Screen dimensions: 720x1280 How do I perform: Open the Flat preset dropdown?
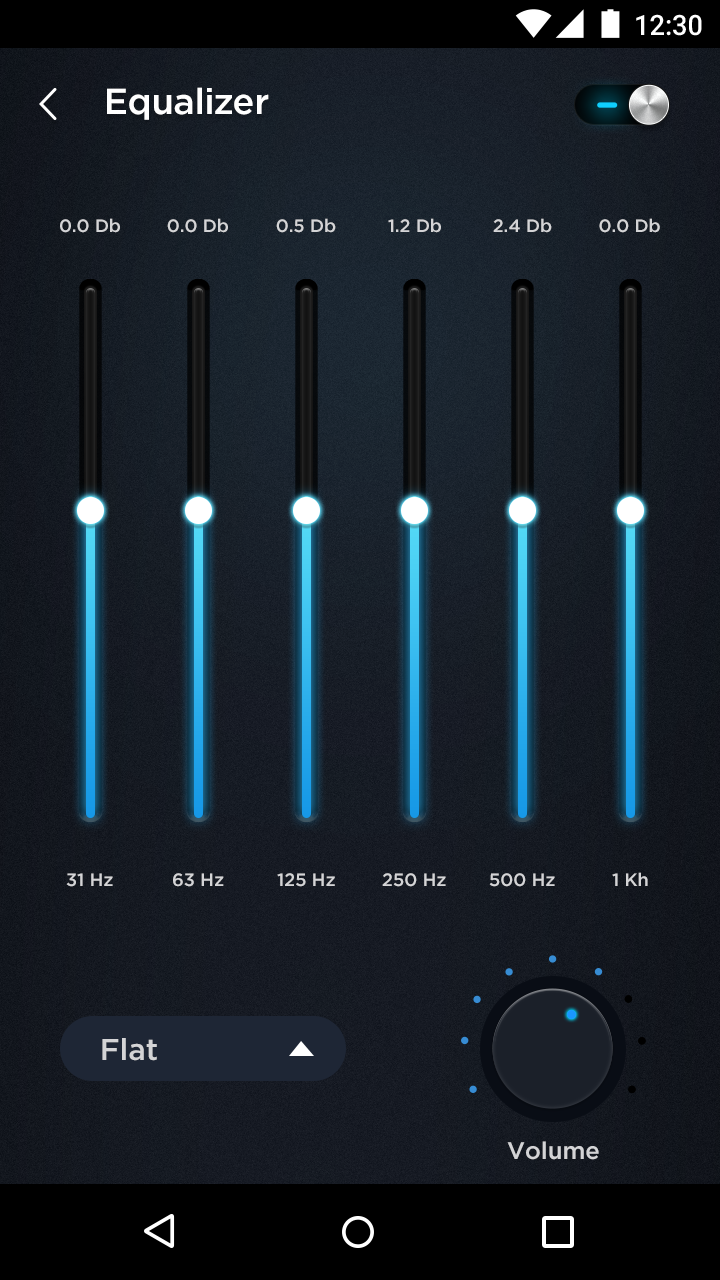coord(202,1048)
